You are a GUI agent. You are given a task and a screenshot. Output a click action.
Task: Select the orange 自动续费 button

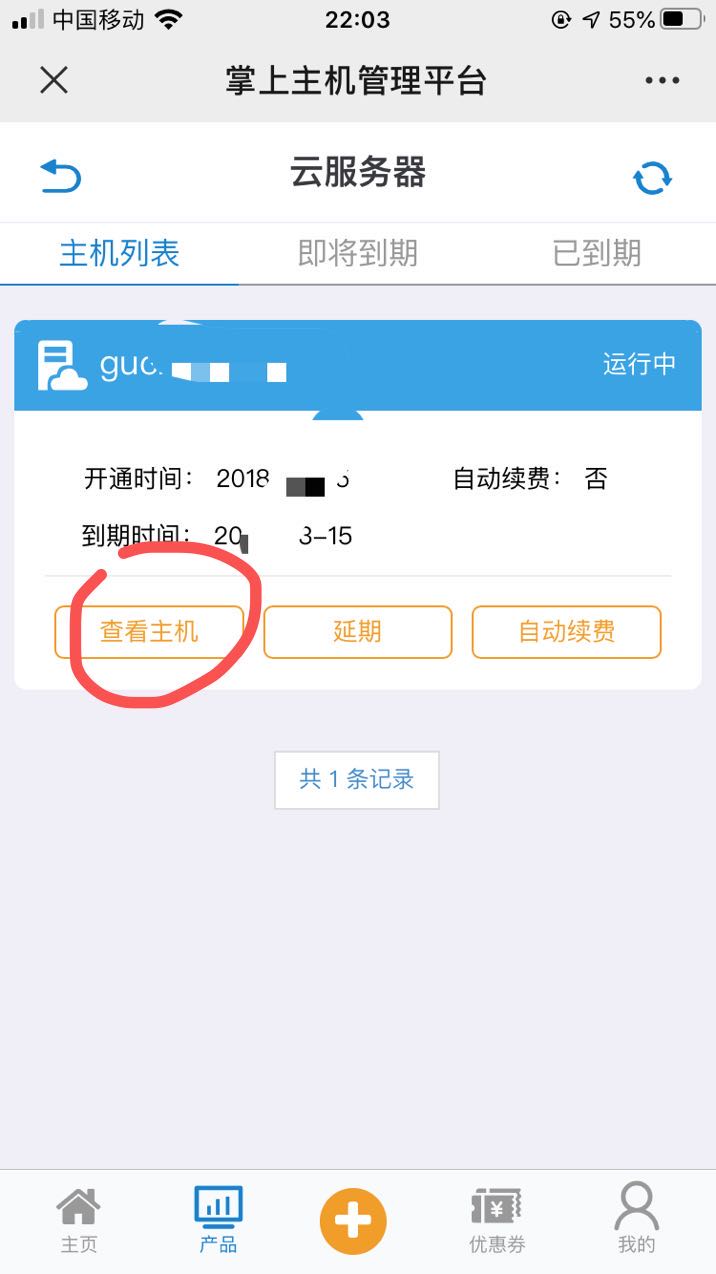[x=566, y=632]
